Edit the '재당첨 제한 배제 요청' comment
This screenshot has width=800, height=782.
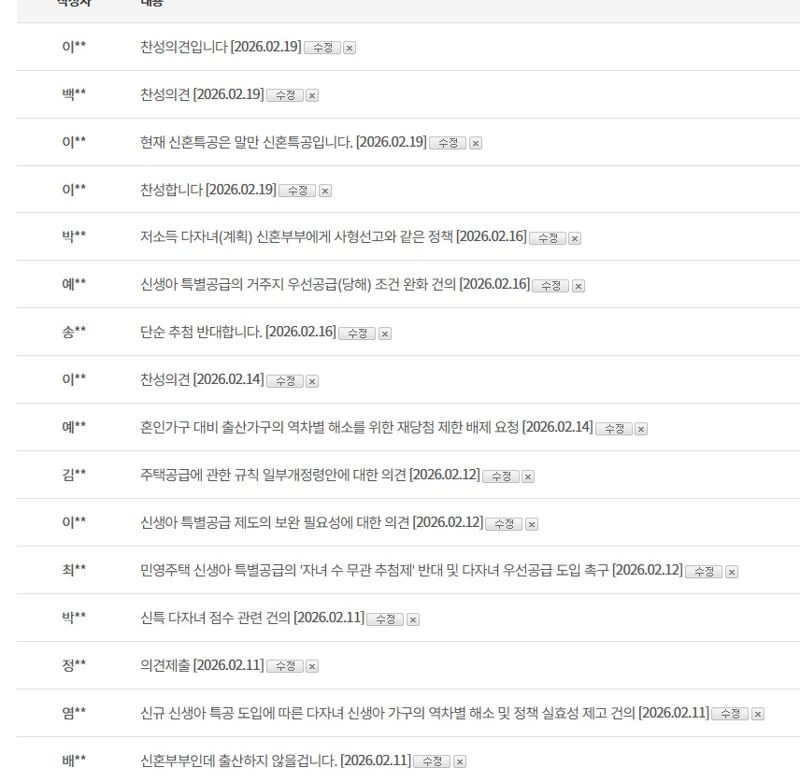(x=613, y=428)
